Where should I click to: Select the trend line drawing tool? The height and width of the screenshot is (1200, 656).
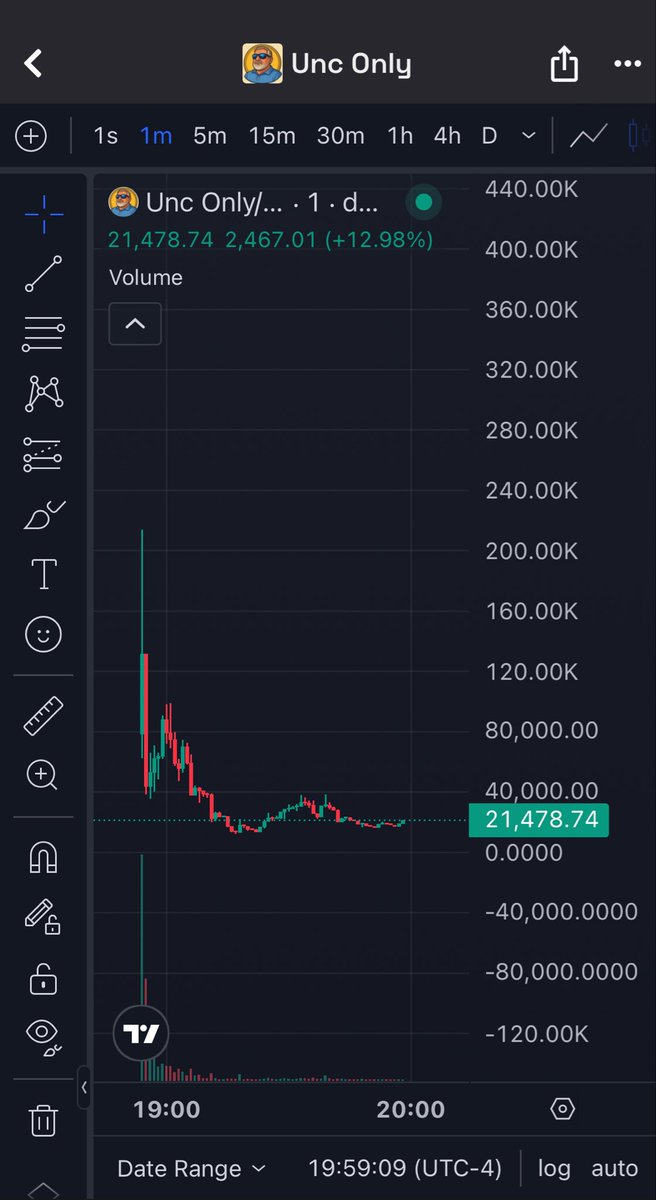[43, 274]
